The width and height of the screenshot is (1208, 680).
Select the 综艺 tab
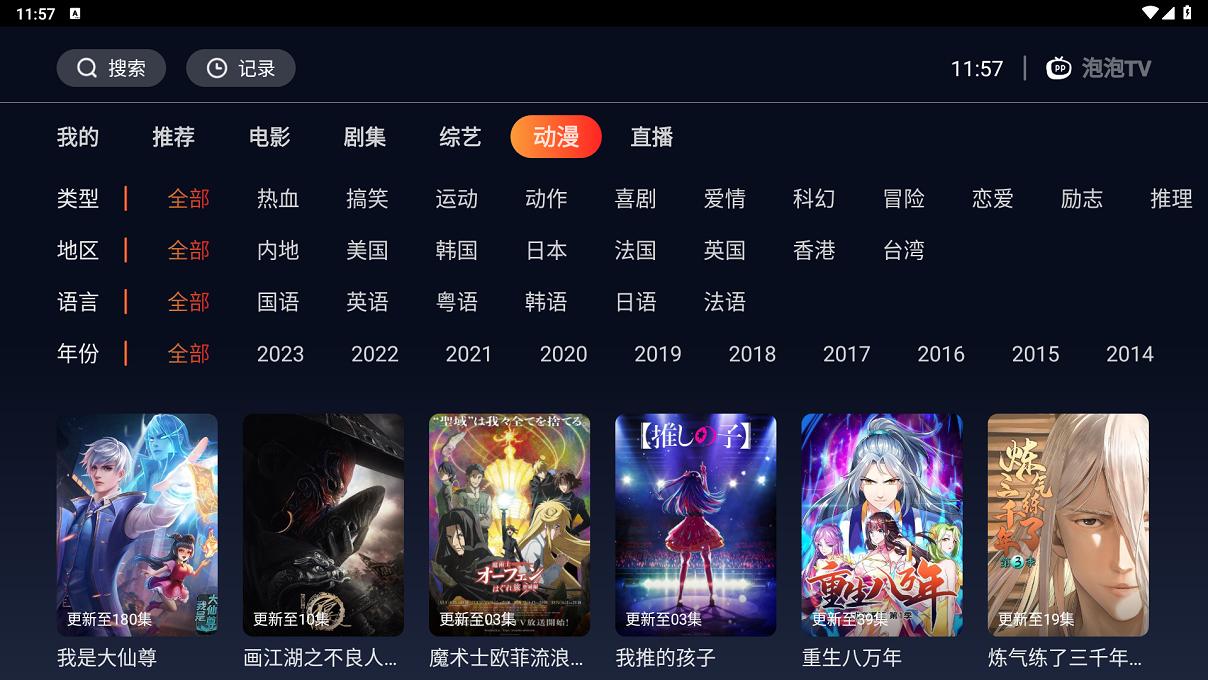click(x=460, y=137)
